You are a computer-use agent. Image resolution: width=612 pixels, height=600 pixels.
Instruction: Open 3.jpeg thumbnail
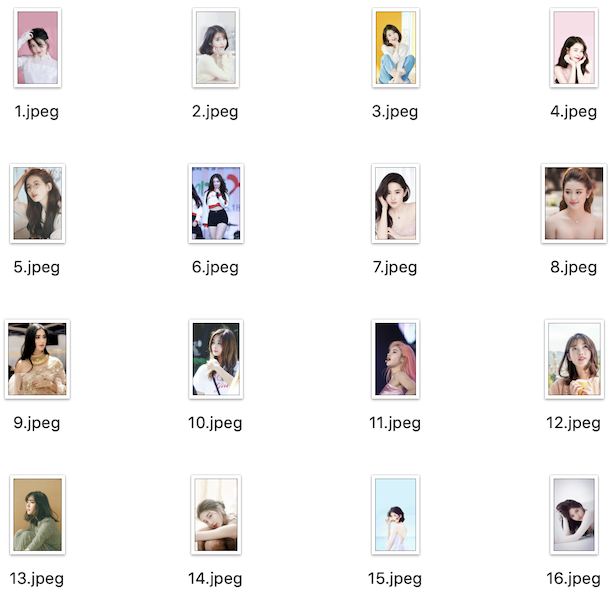coord(395,48)
